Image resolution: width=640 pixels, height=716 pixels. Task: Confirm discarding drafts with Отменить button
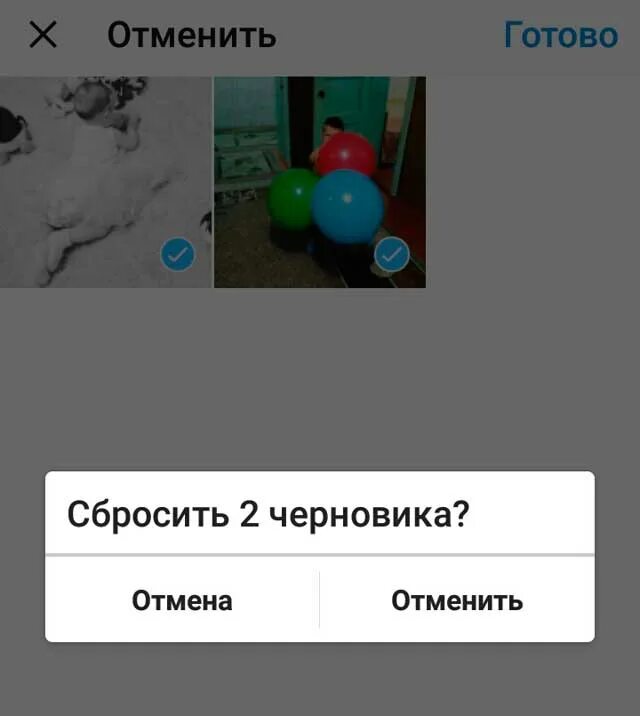457,600
